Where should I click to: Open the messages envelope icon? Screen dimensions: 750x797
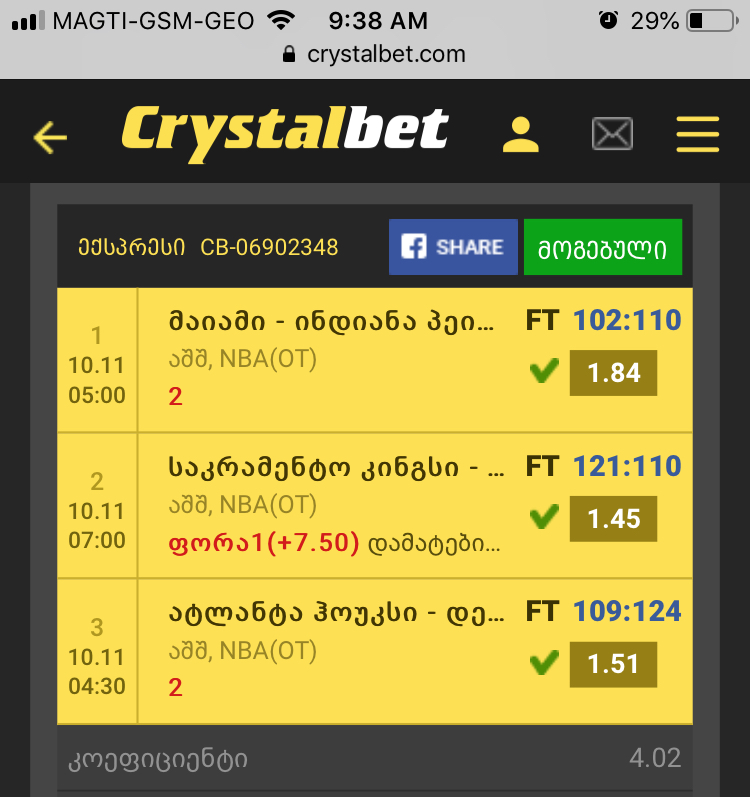pos(612,133)
